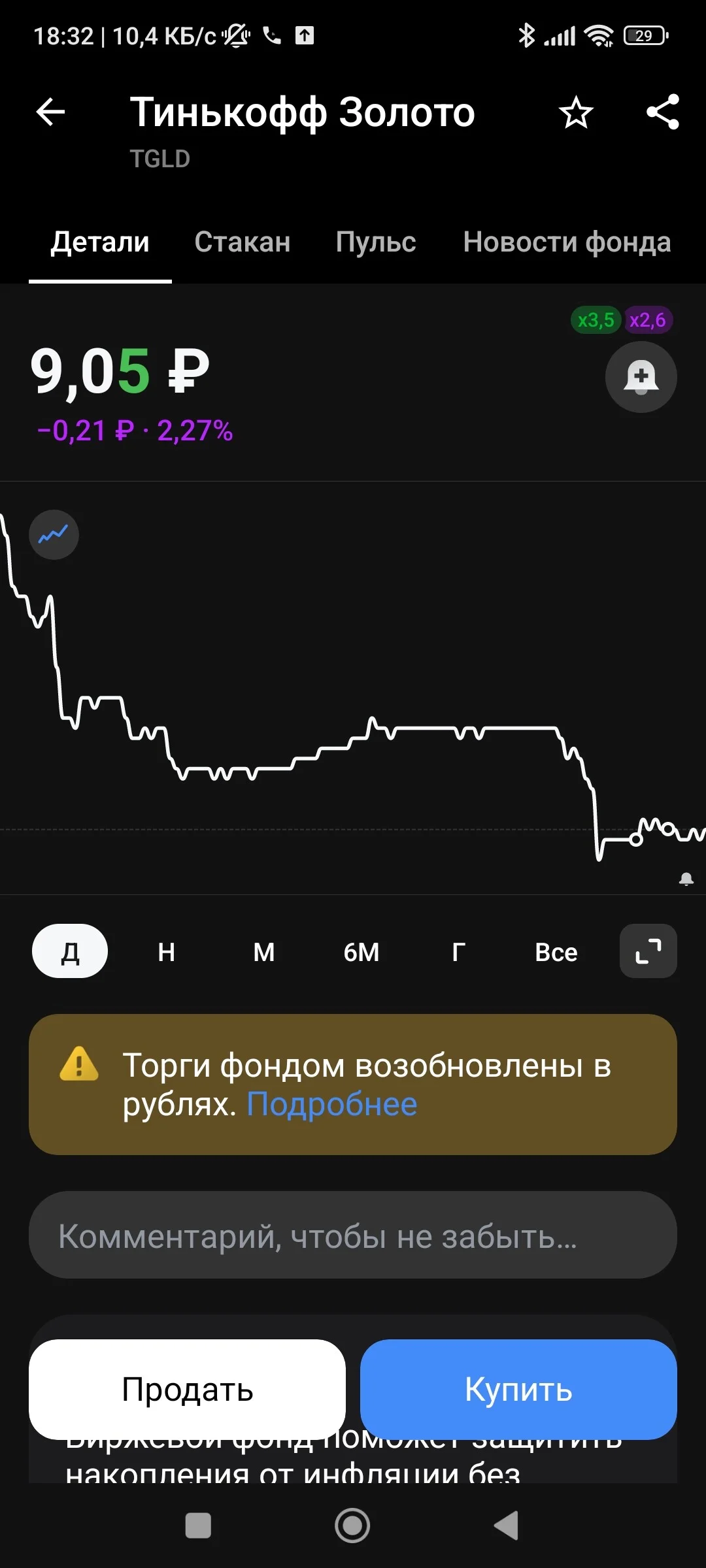Select the М monthly chart period
Image resolution: width=706 pixels, height=1568 pixels.
[264, 952]
